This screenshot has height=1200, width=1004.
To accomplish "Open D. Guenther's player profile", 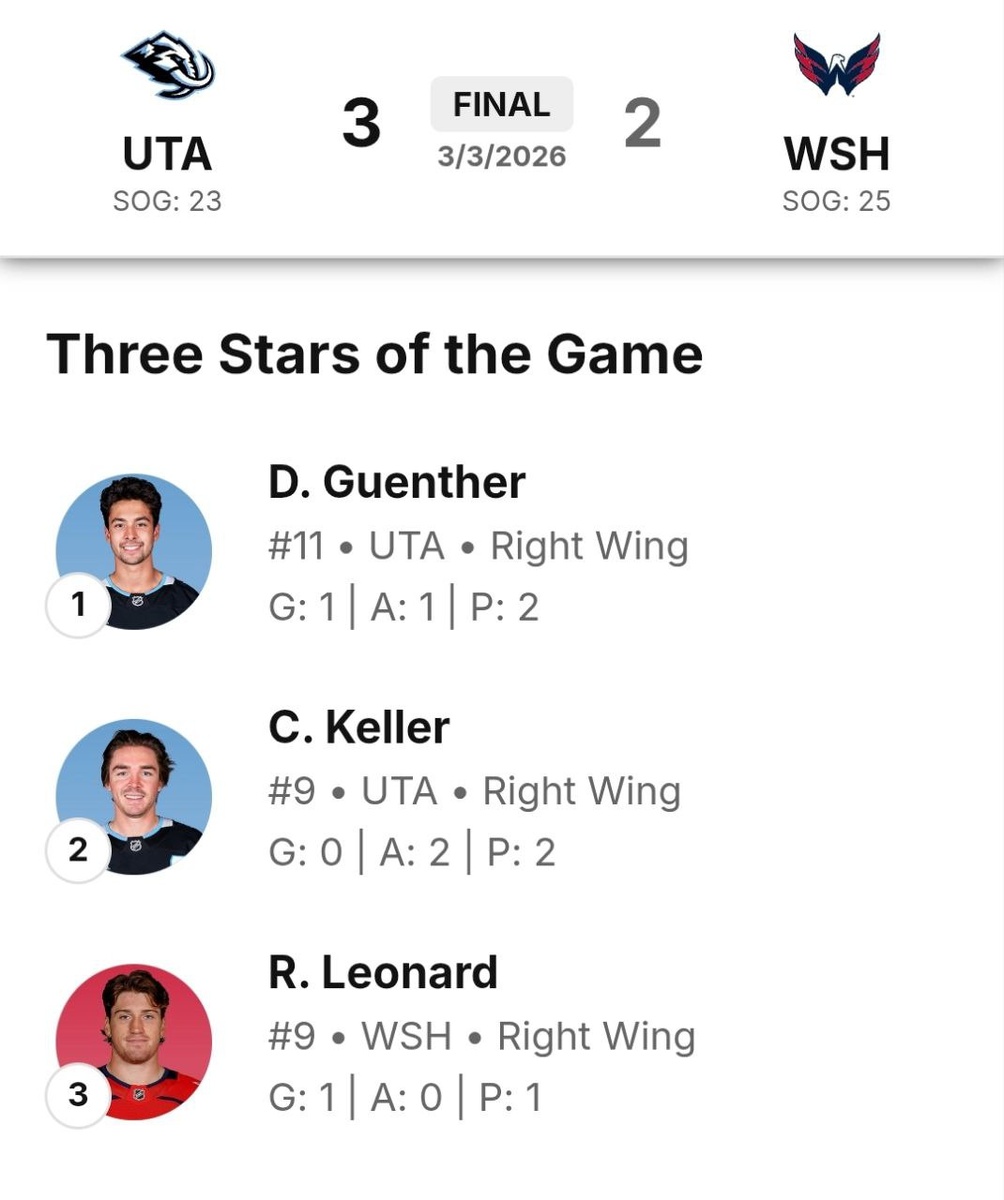I will coord(396,483).
